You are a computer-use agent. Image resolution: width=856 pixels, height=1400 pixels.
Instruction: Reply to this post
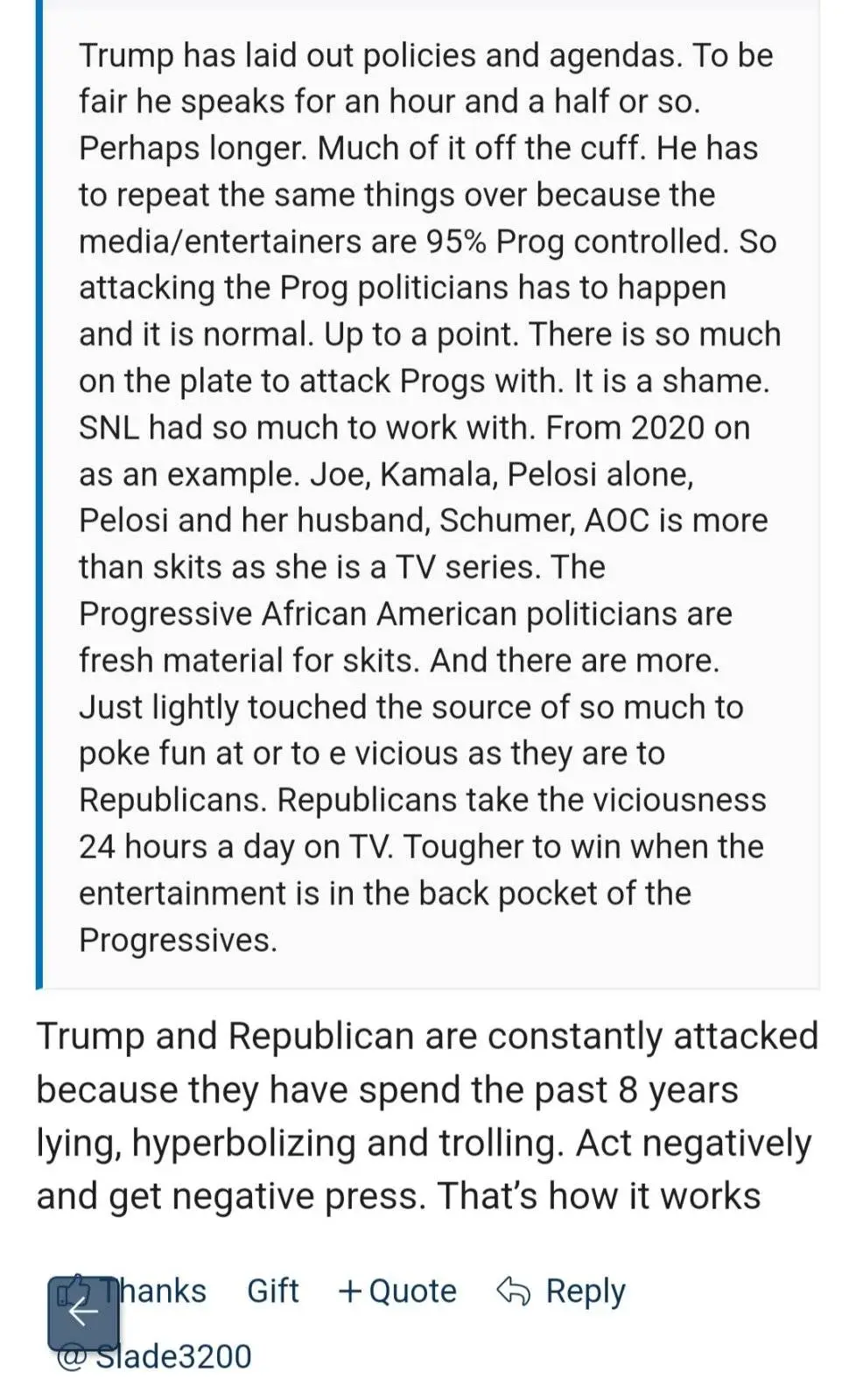pyautogui.click(x=562, y=1291)
